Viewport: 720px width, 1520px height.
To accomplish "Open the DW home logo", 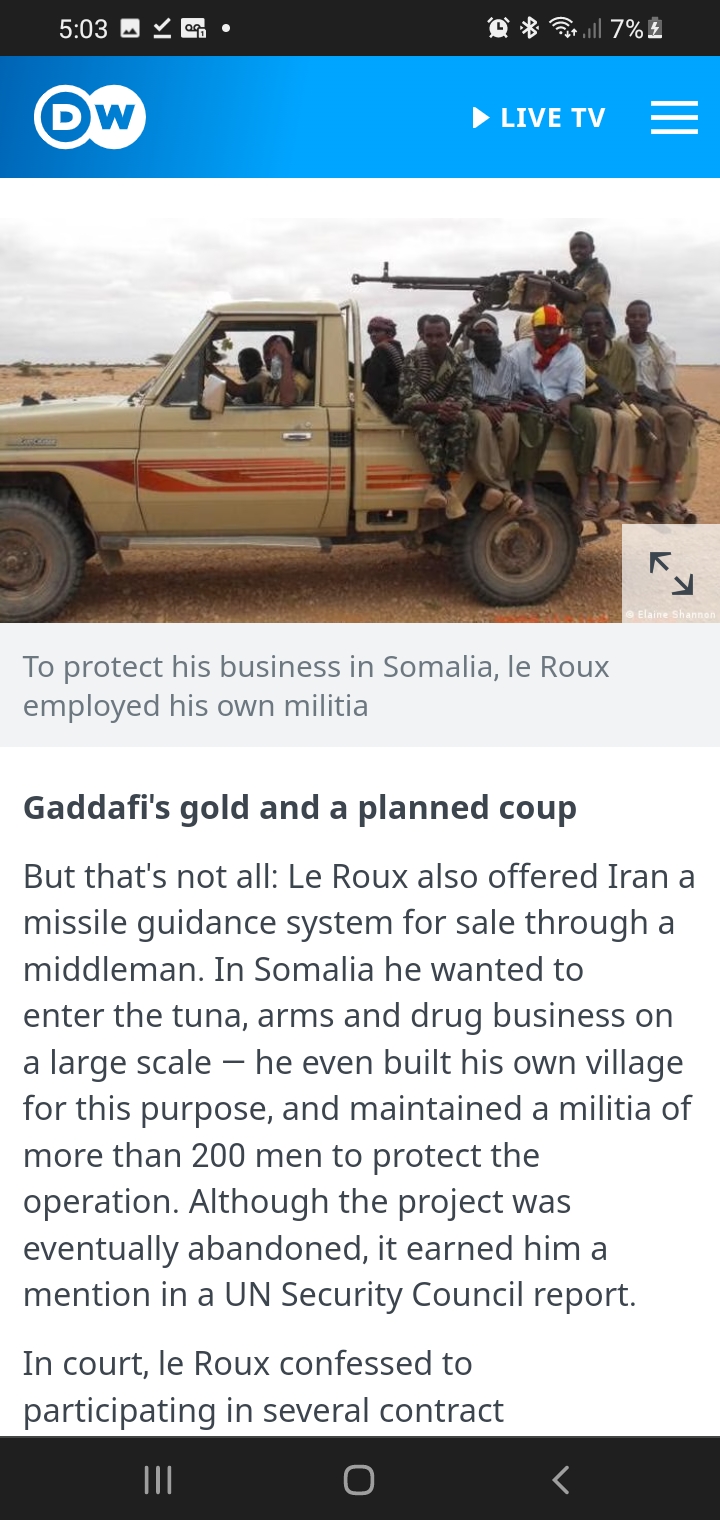I will (90, 117).
